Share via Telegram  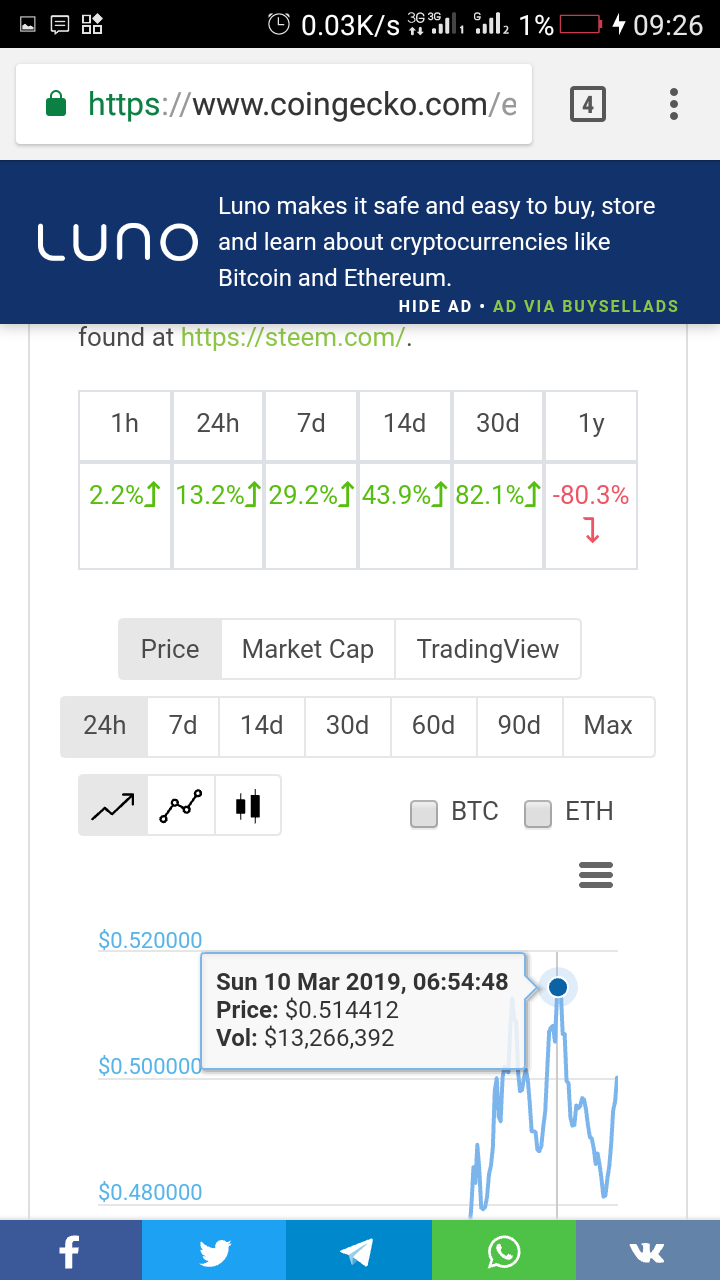(358, 1250)
